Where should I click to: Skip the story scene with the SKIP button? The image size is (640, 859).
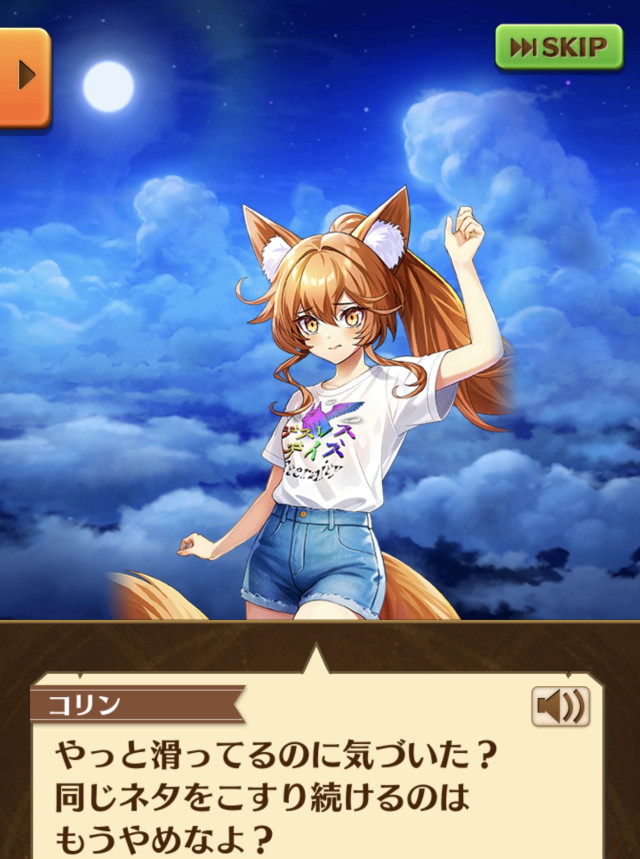[559, 48]
